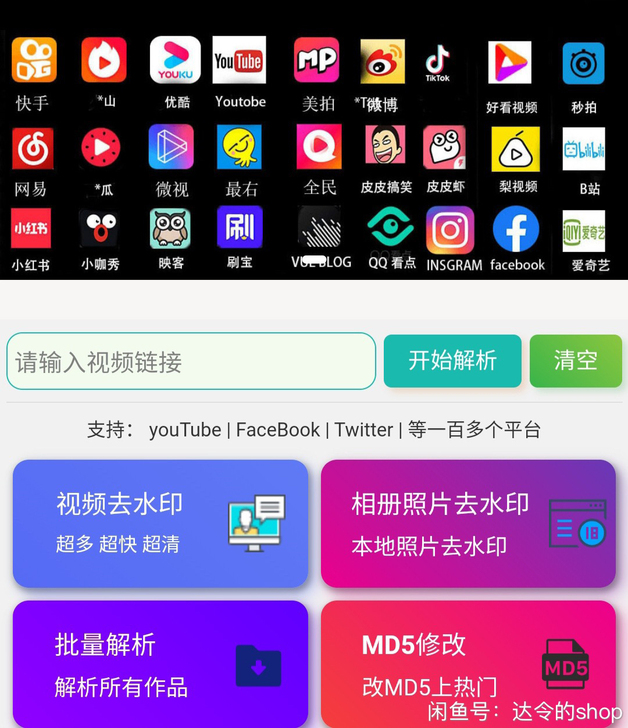Open 相册照片去水印 photo watermark removal
The width and height of the screenshot is (628, 728).
(467, 523)
